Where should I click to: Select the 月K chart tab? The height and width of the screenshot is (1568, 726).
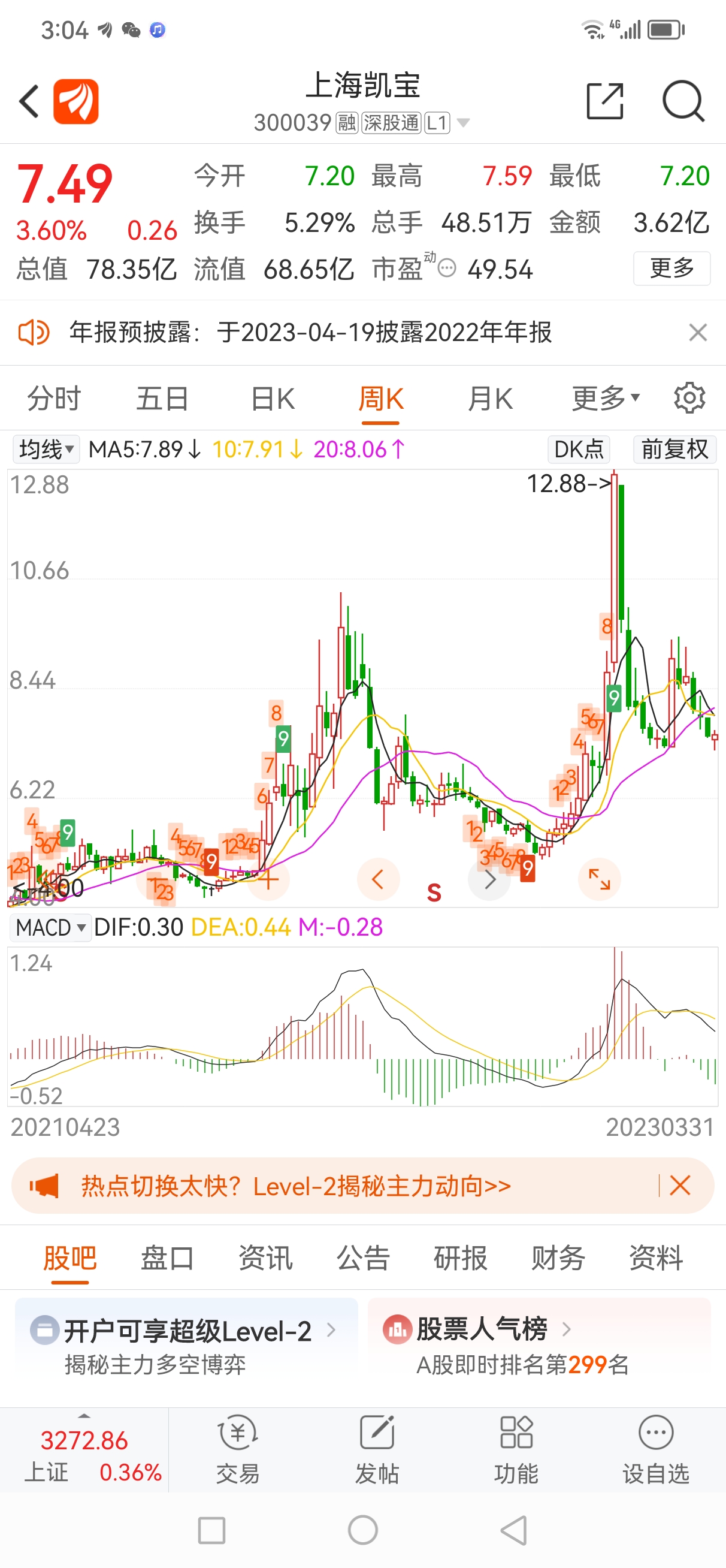(491, 399)
